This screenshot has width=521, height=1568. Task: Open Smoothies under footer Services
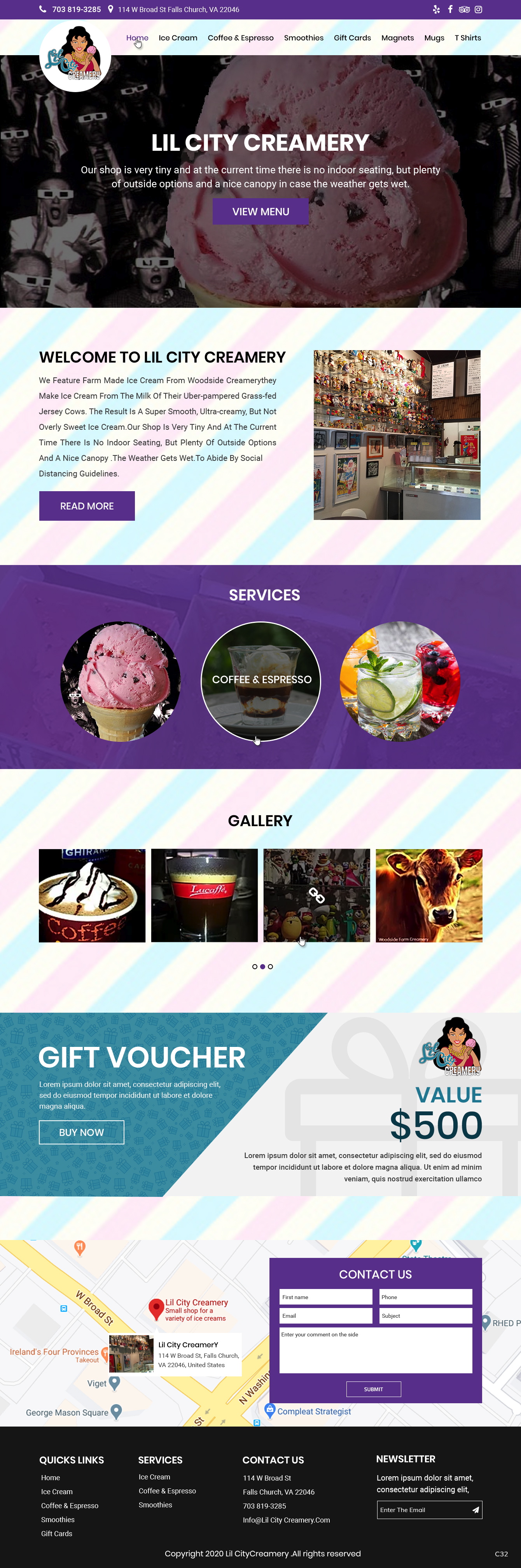coord(156,1505)
